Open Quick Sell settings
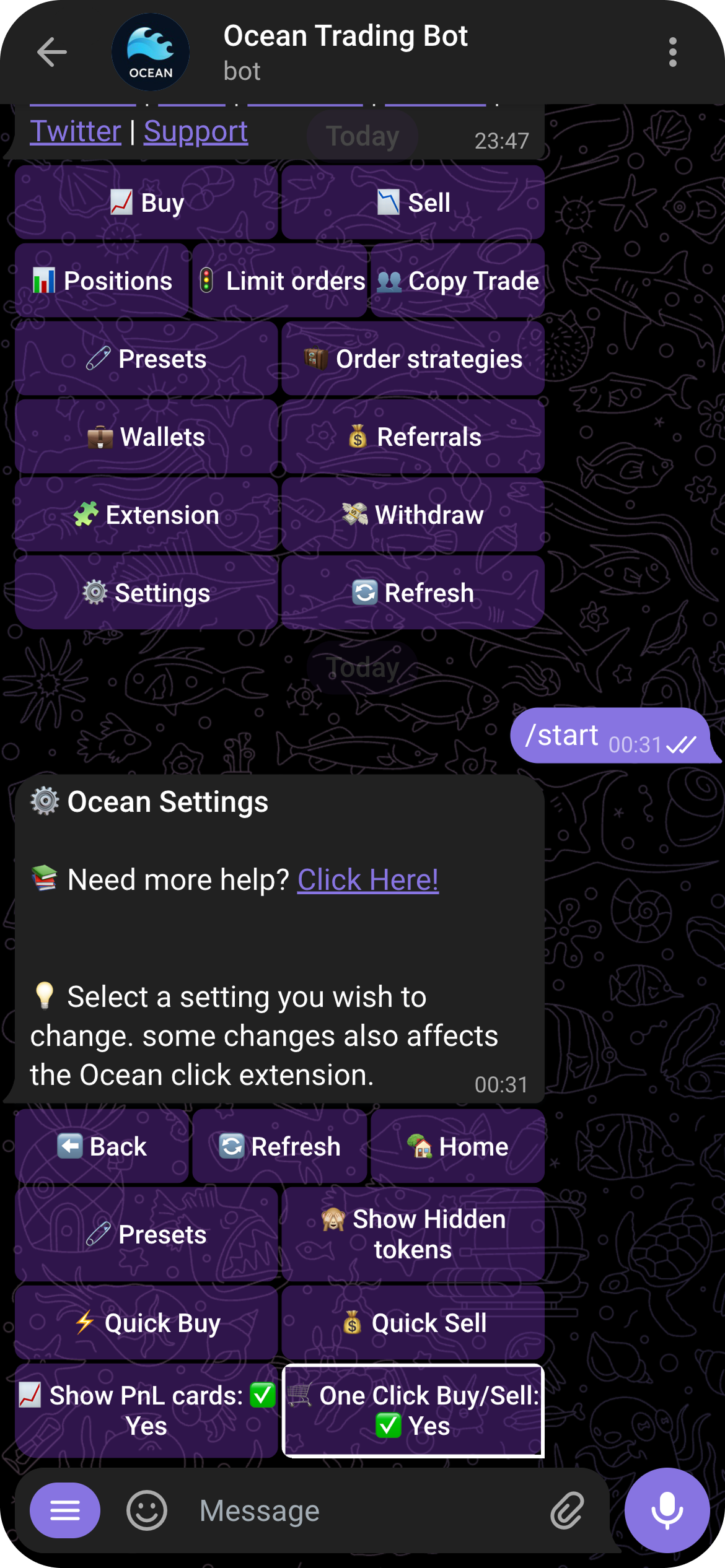This screenshot has height=1568, width=725. [x=413, y=1323]
